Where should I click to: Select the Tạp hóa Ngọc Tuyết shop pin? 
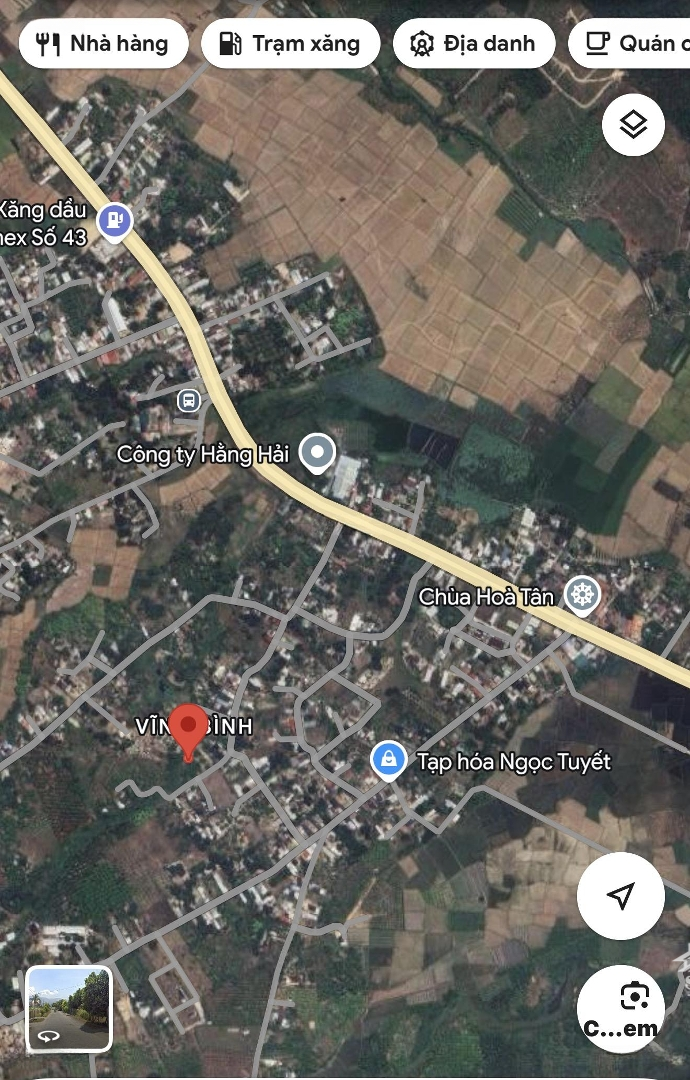click(x=387, y=761)
